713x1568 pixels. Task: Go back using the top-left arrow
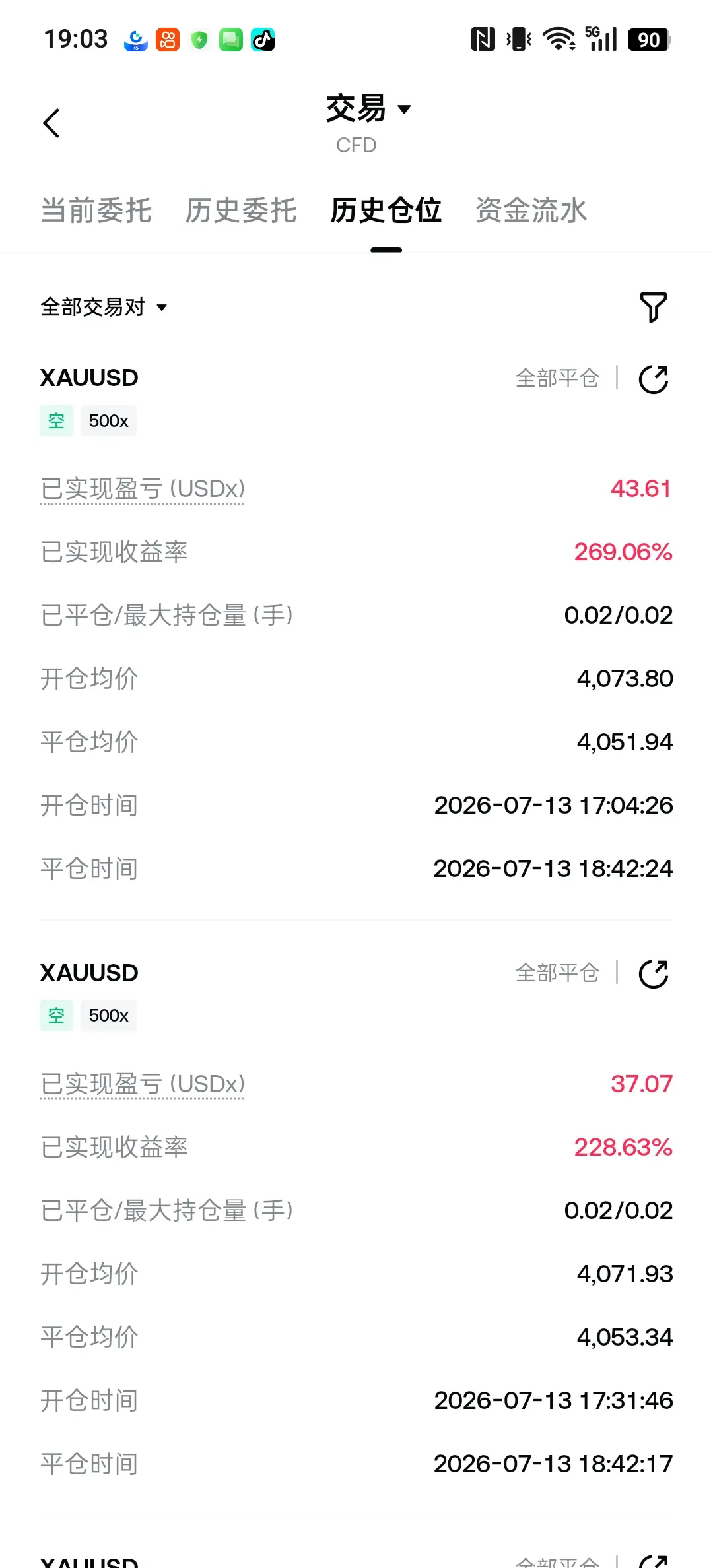[51, 123]
